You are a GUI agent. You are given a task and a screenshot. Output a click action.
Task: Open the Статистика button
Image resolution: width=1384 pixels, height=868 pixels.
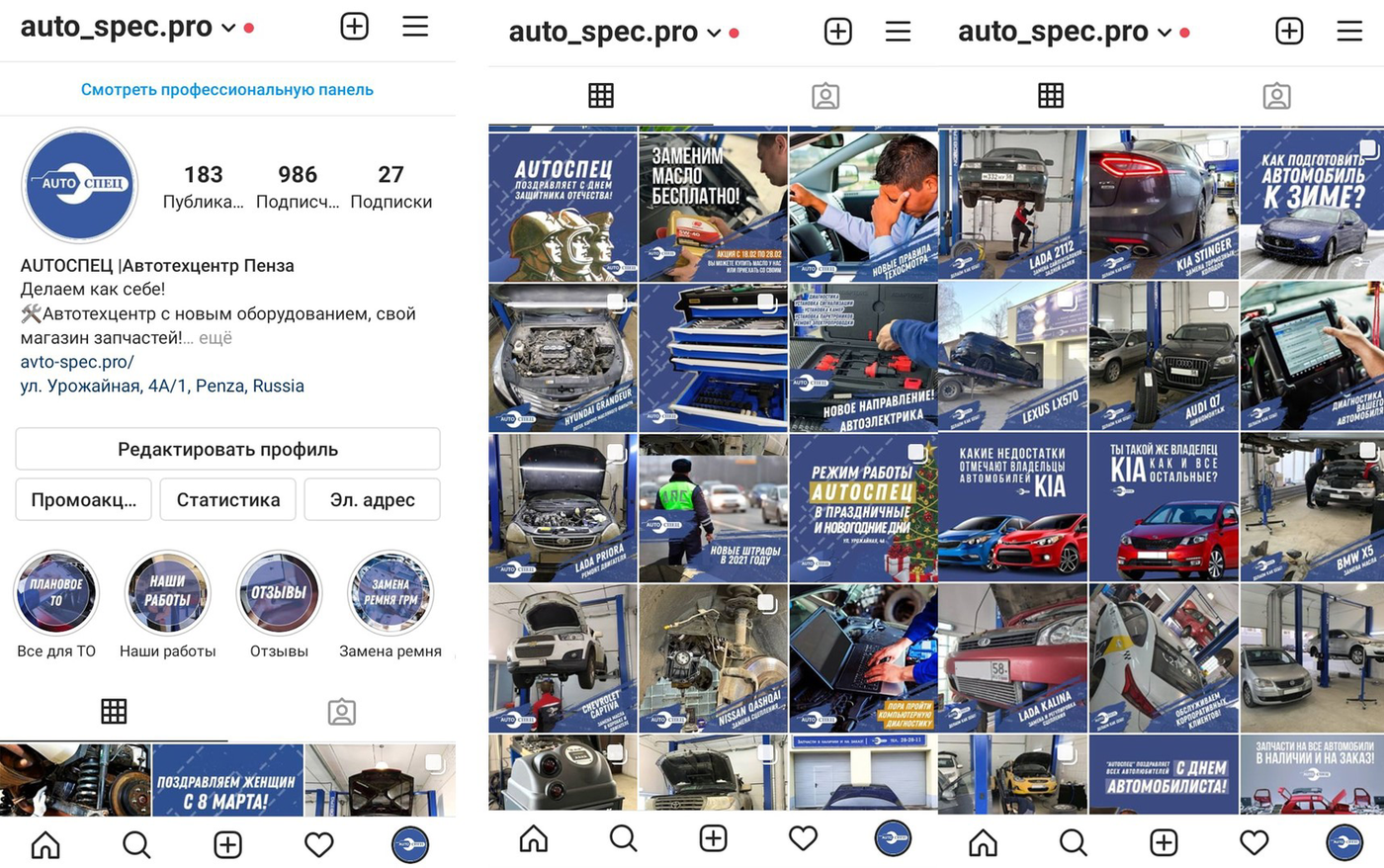(228, 499)
